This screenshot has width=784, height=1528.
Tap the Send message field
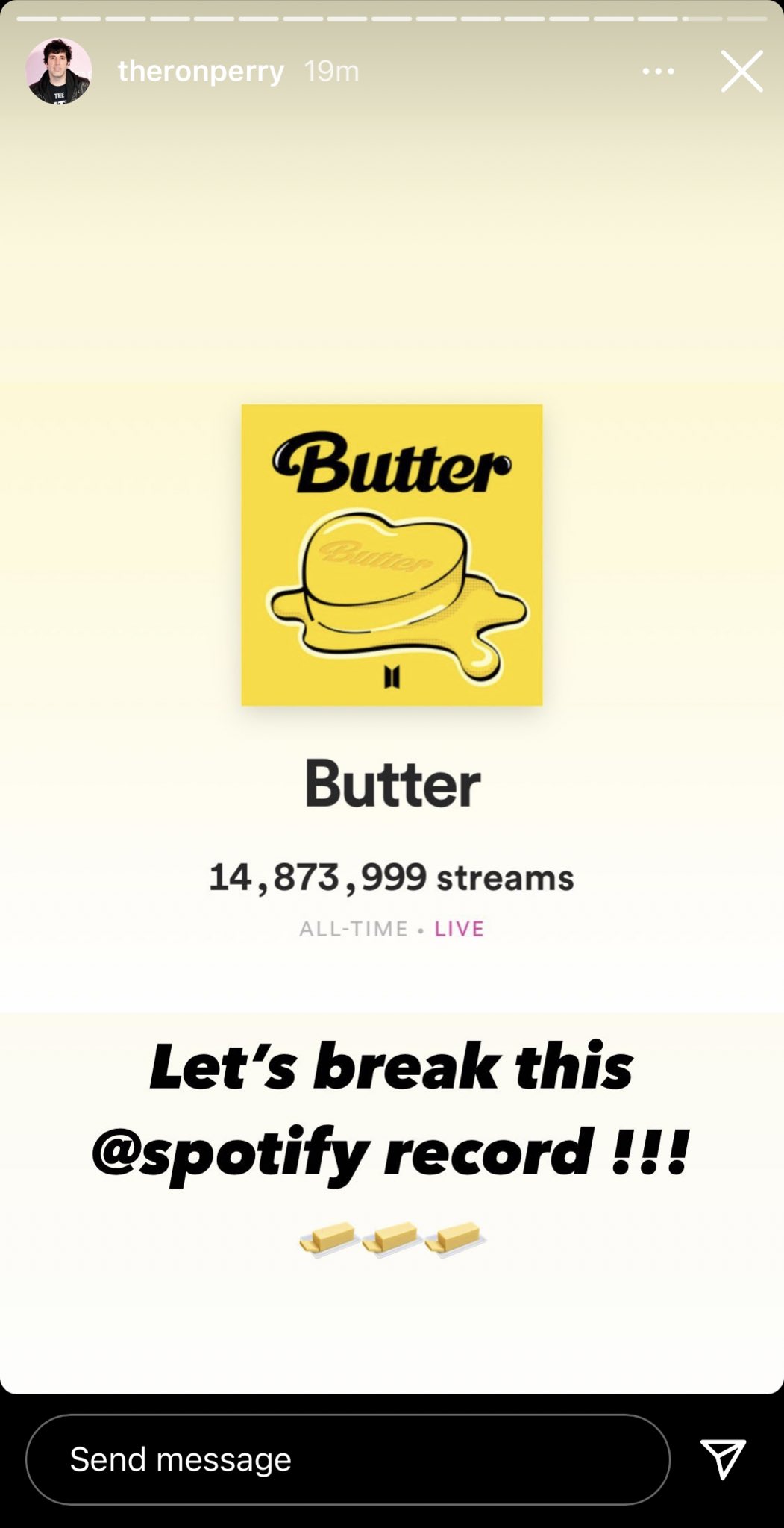[x=348, y=1459]
